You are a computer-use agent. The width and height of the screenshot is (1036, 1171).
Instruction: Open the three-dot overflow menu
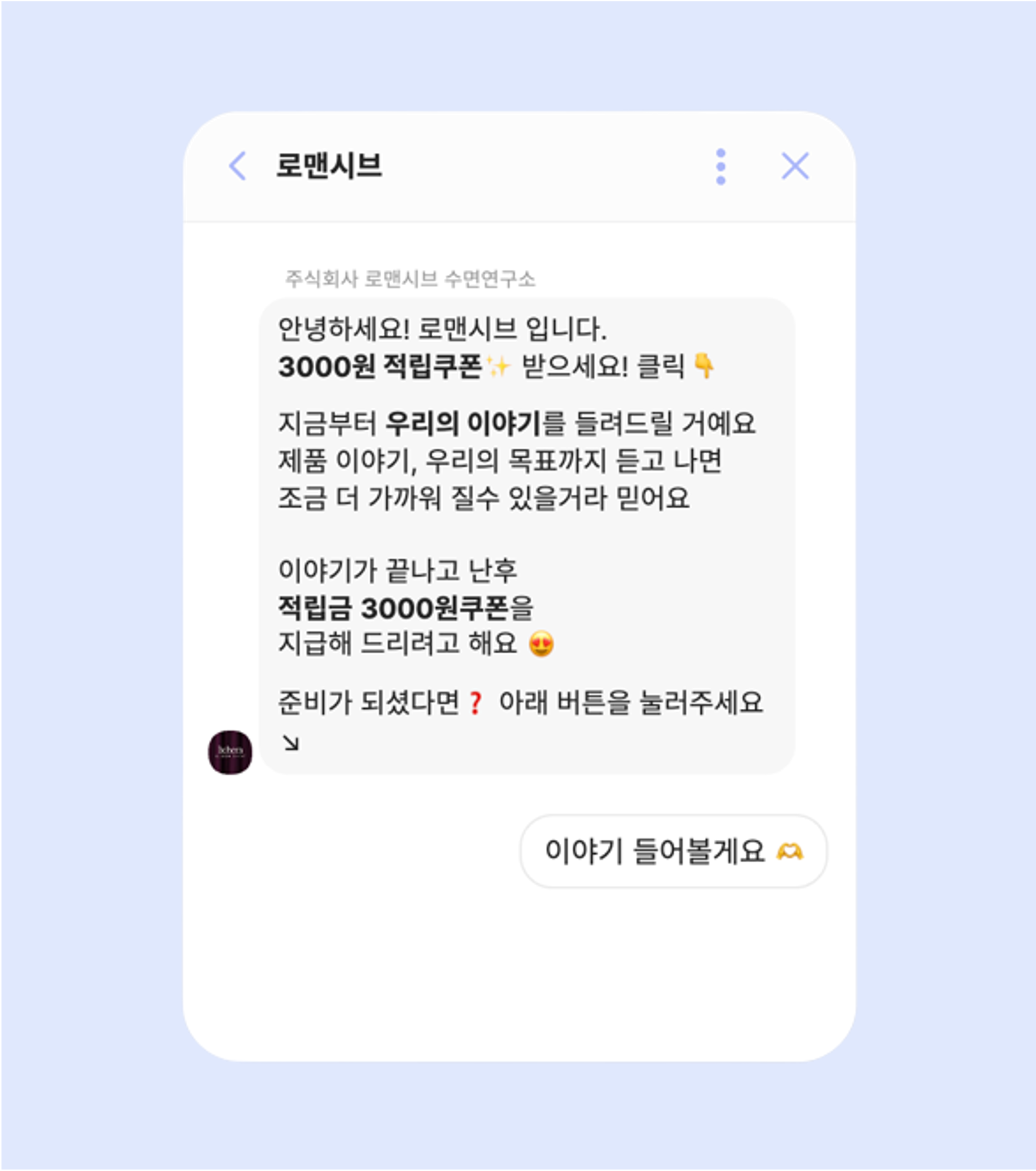coord(720,167)
